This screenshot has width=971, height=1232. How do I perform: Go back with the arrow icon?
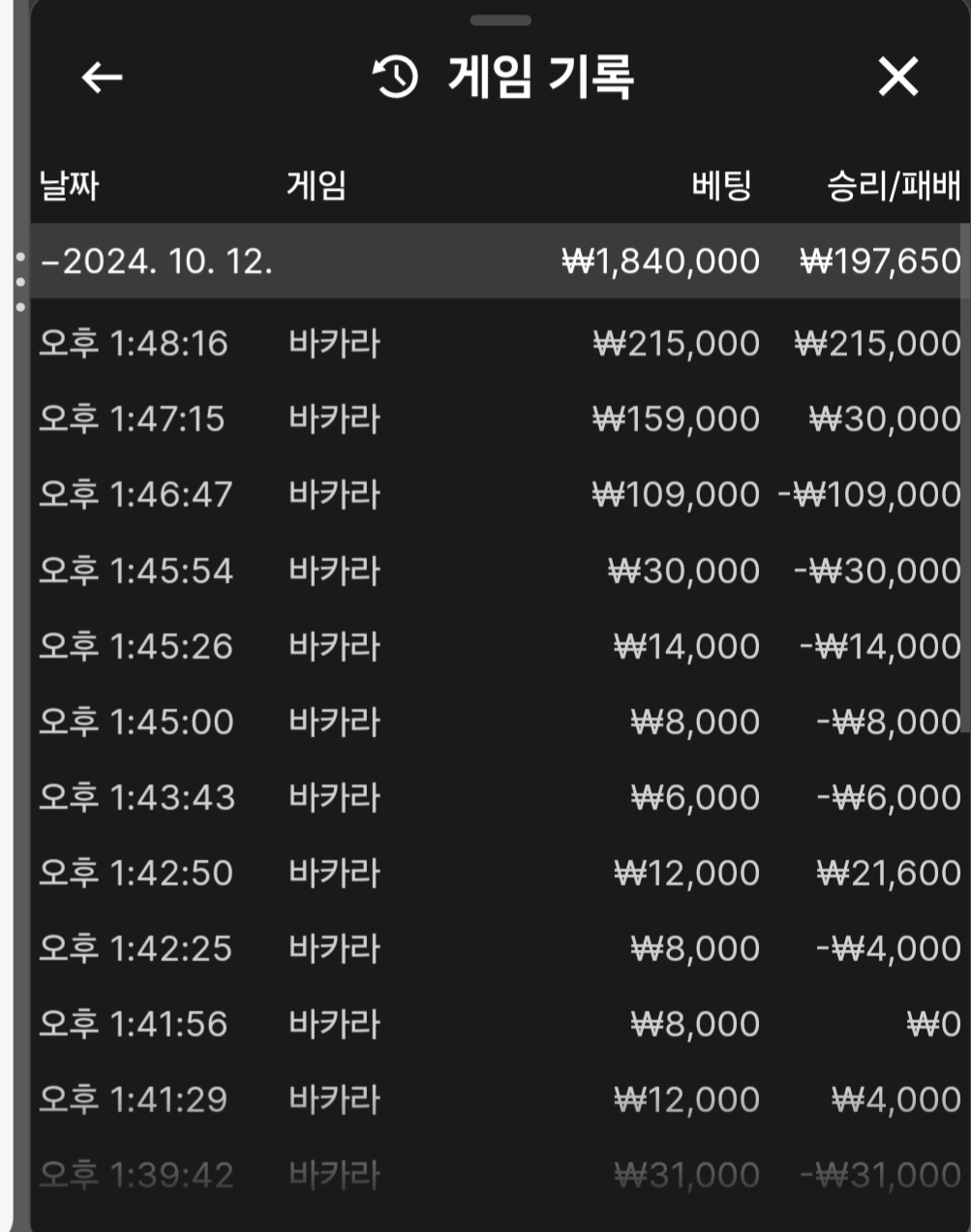[x=102, y=77]
